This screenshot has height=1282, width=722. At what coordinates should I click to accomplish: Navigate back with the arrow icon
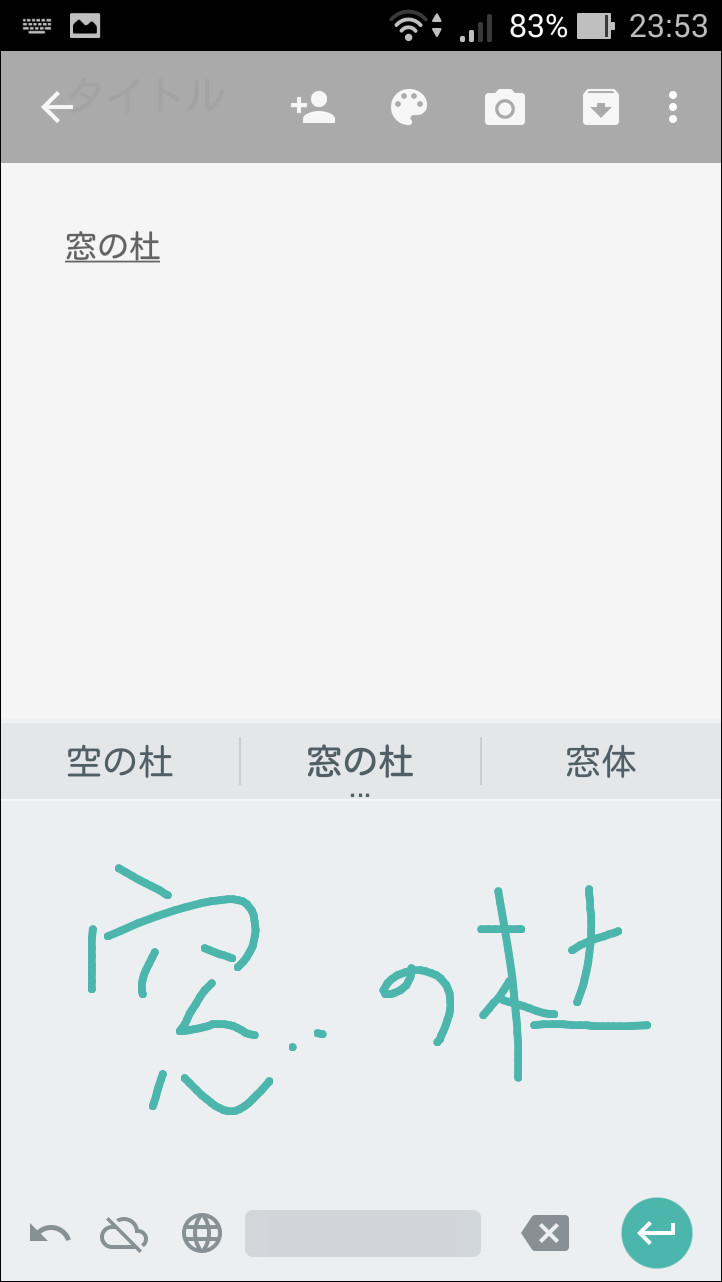pos(55,106)
